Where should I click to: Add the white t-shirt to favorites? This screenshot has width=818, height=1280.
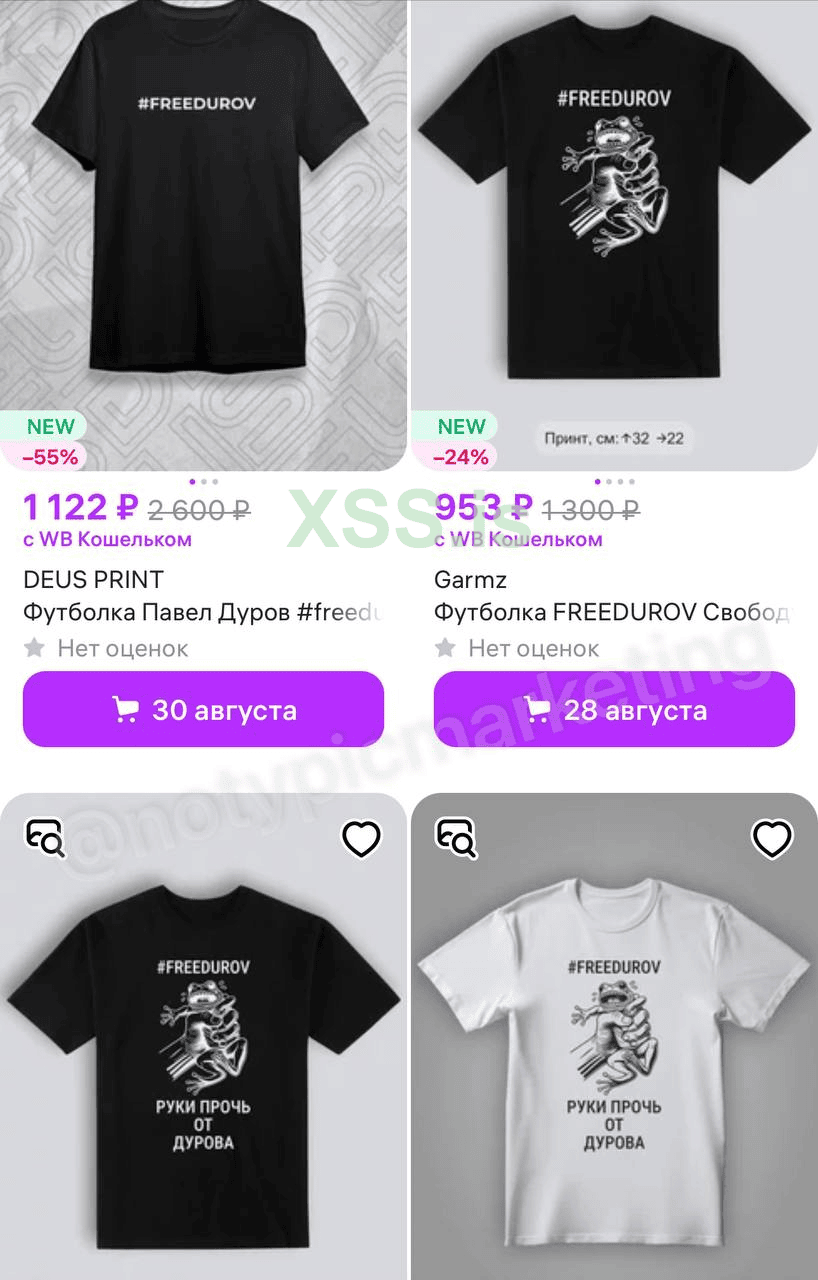click(x=772, y=839)
